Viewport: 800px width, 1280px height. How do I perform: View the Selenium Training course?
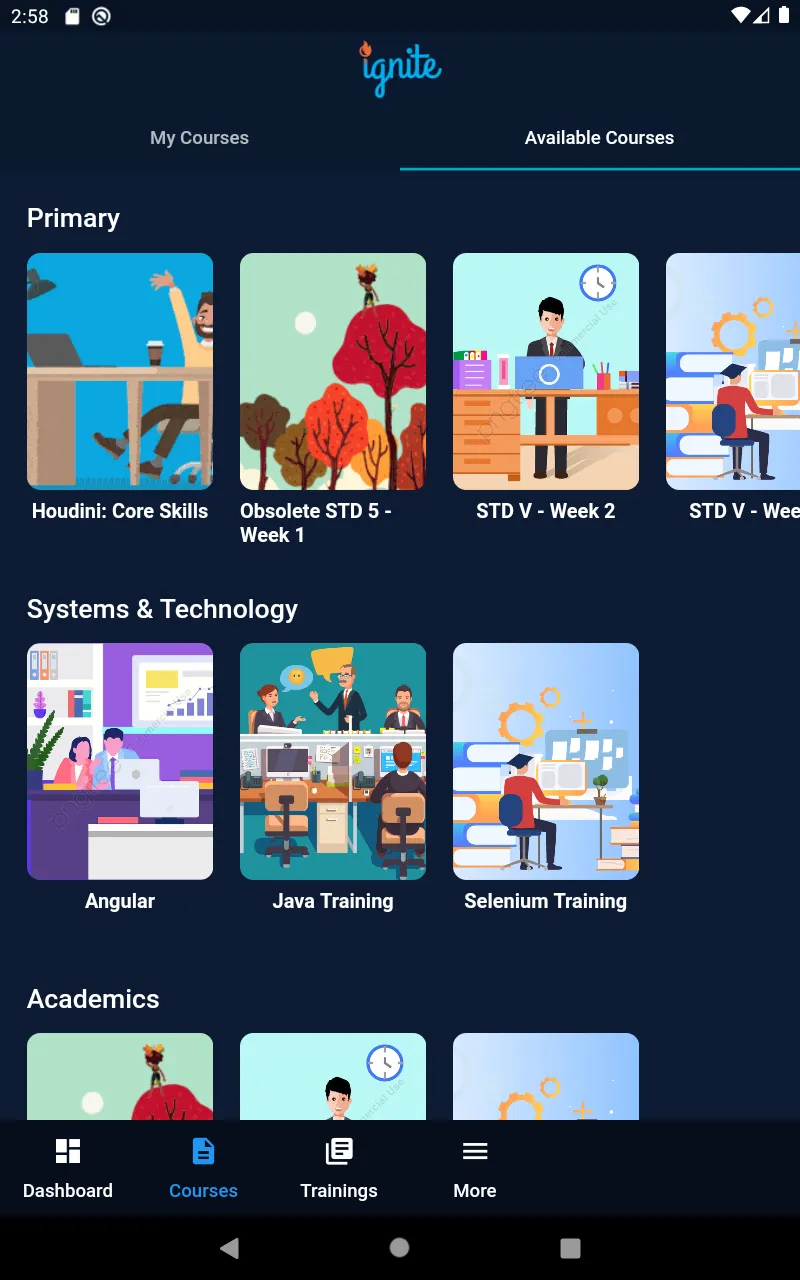pos(546,762)
